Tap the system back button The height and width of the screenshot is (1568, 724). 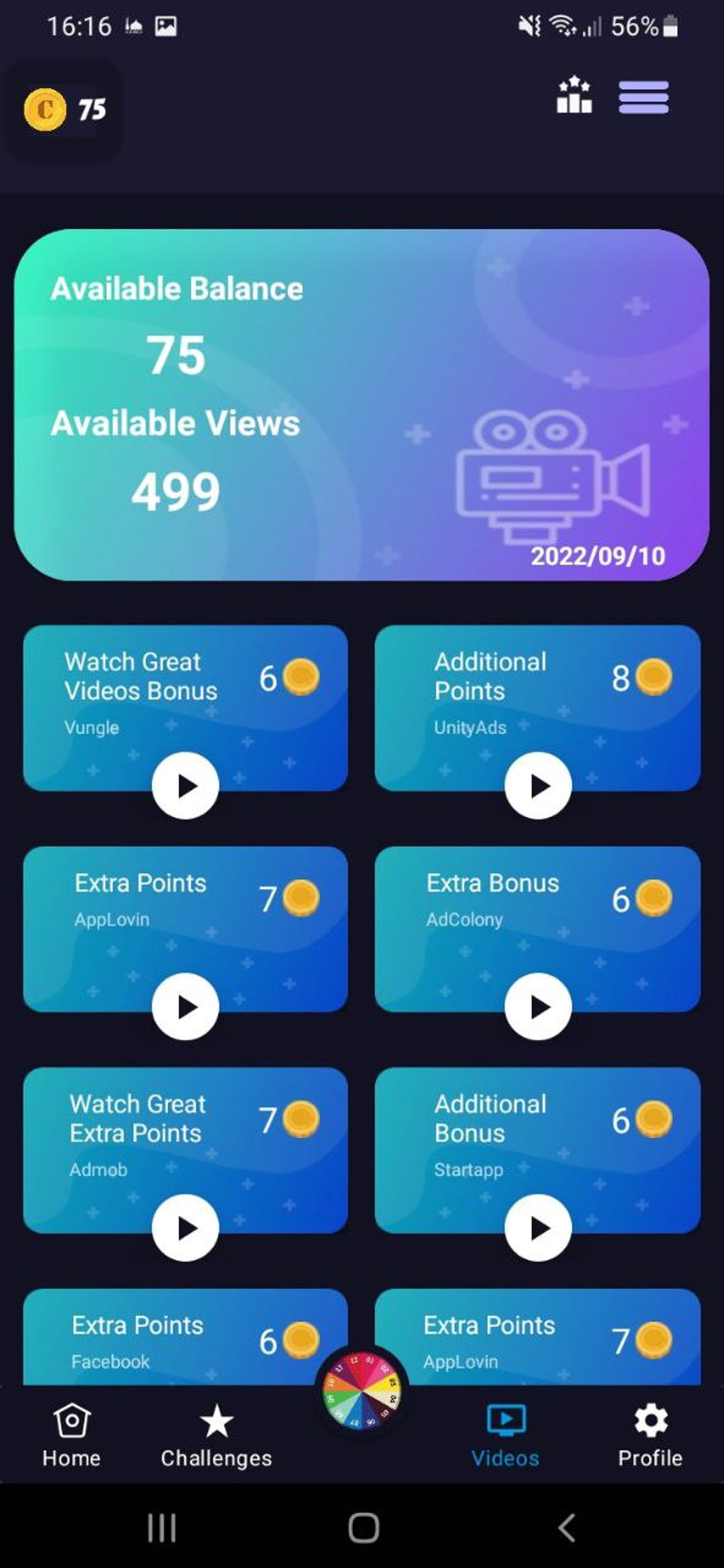[566, 1528]
